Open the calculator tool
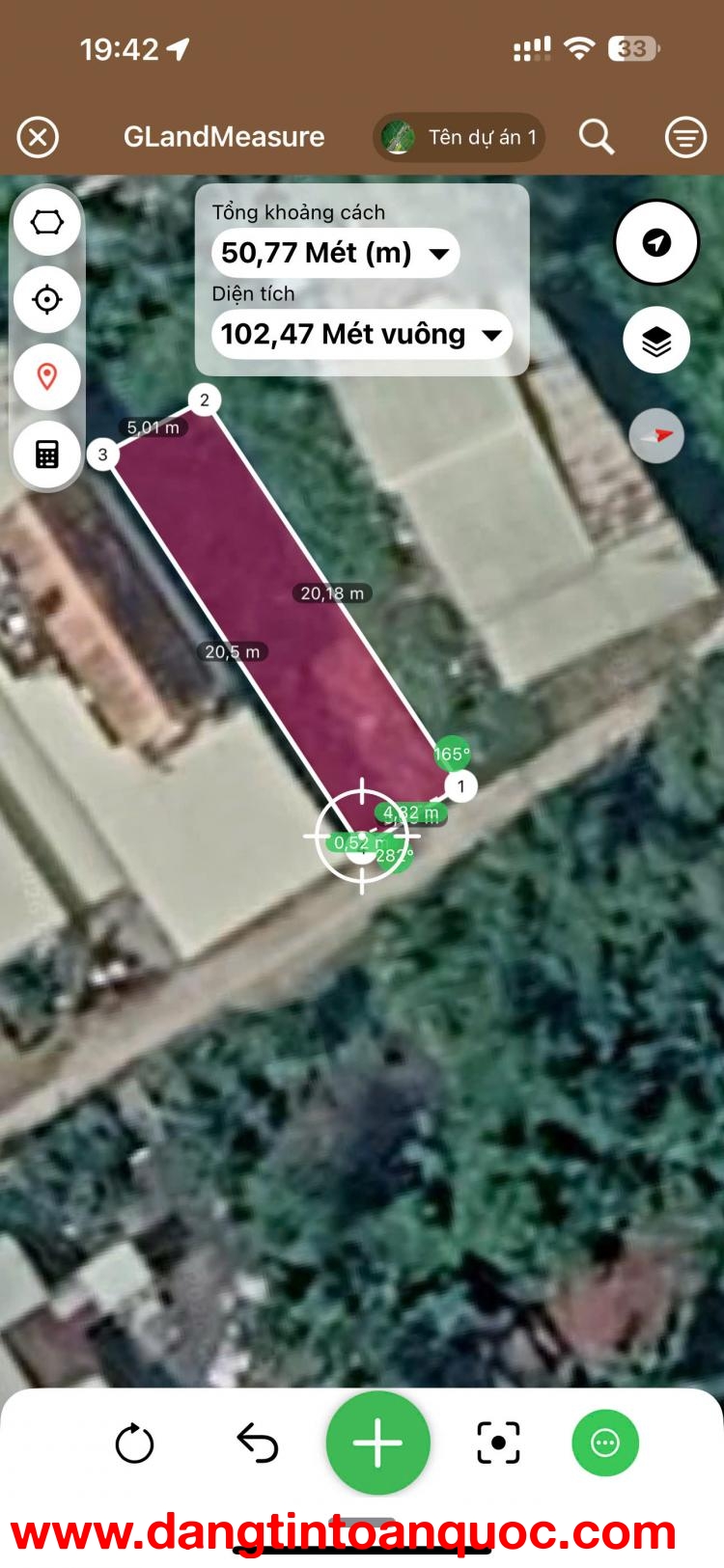724x1568 pixels. pos(46,454)
